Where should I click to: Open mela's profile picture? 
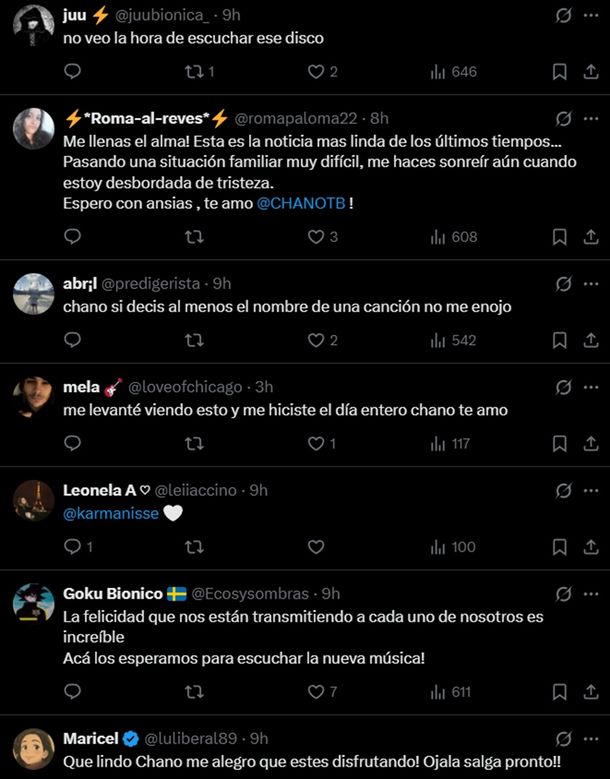tap(33, 398)
